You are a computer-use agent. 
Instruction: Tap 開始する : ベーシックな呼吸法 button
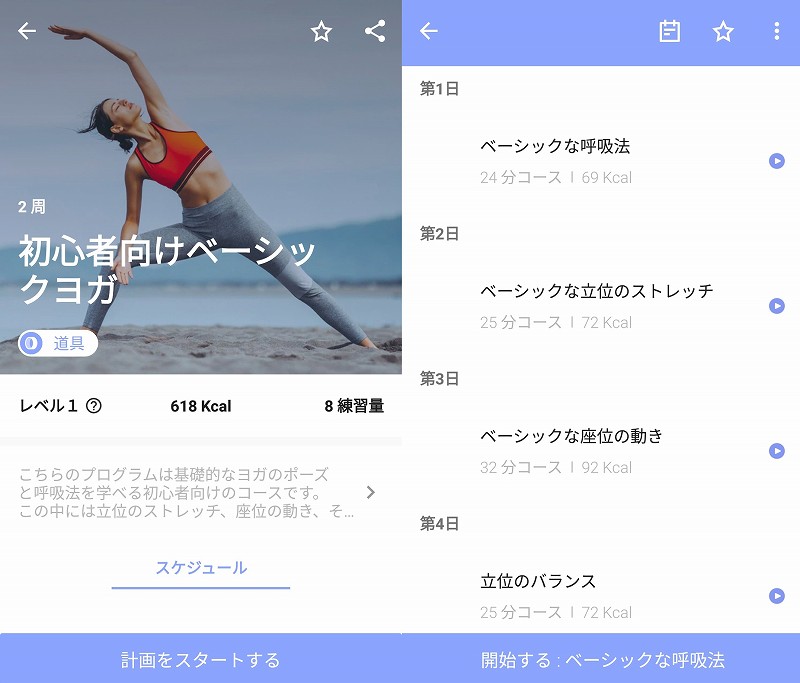point(602,659)
